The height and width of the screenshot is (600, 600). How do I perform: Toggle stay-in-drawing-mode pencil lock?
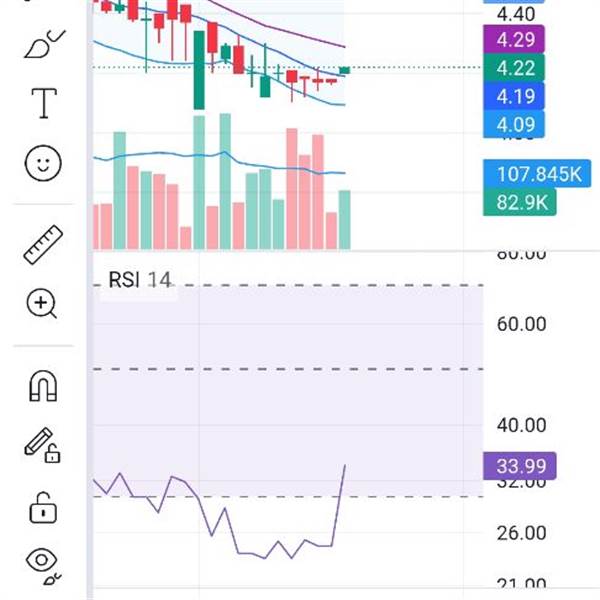coord(43,444)
